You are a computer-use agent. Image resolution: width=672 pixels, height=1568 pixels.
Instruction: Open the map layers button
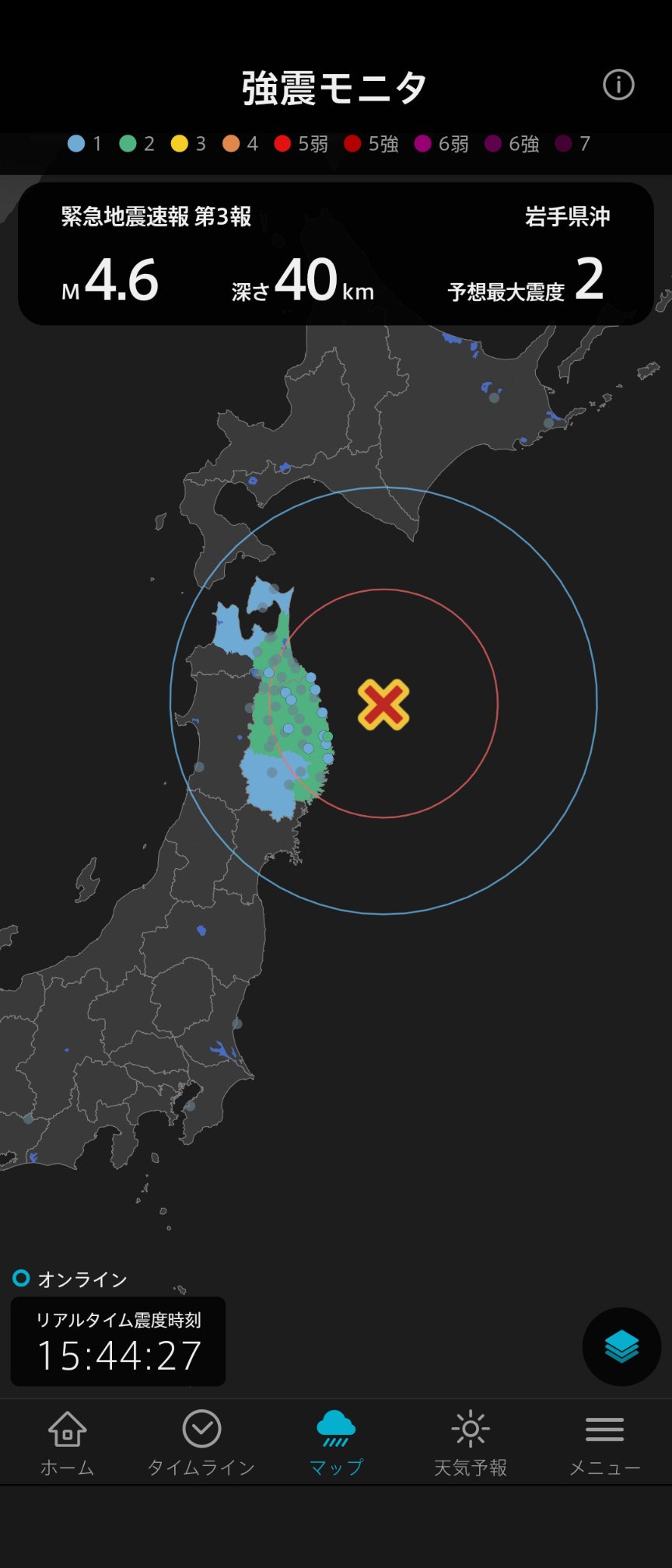coord(621,1346)
